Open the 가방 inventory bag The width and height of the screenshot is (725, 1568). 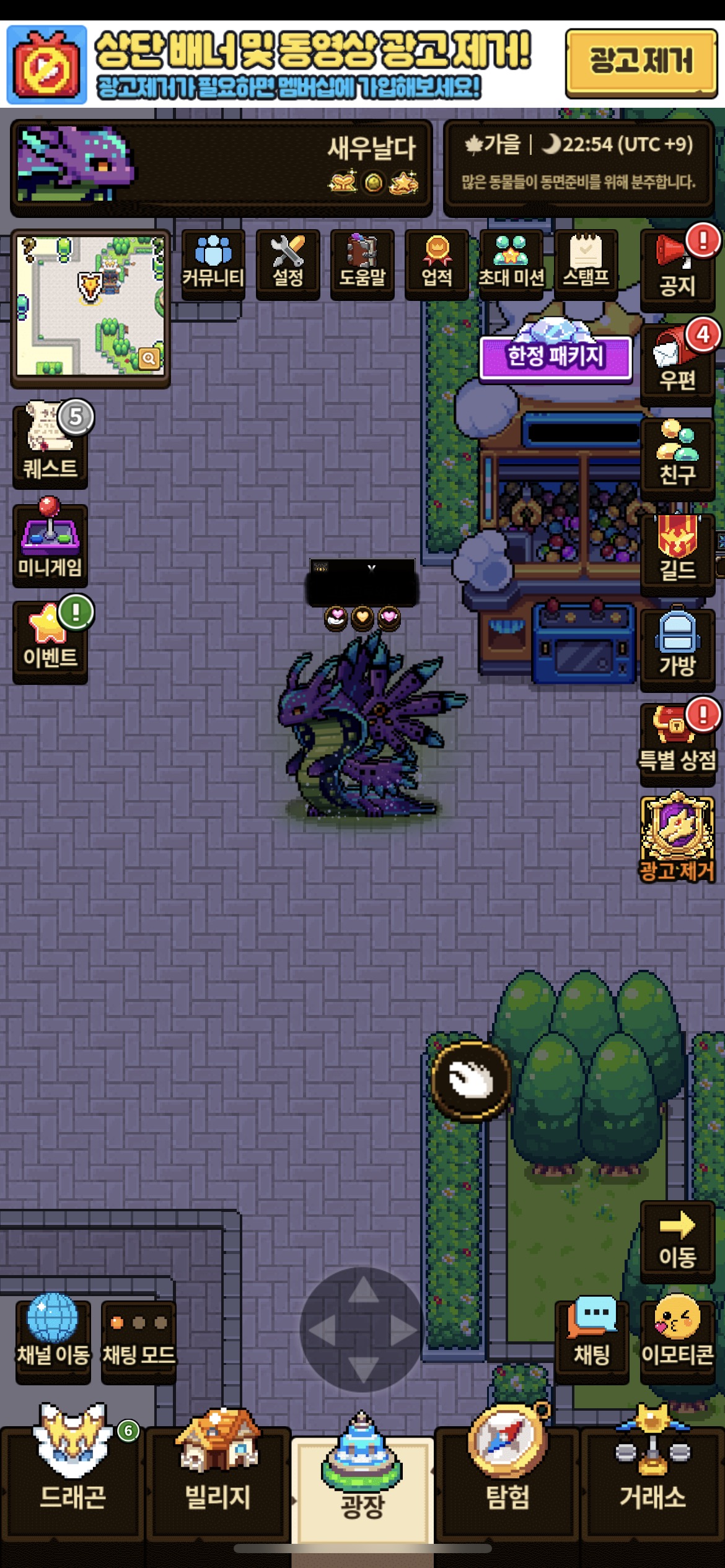coord(677,649)
